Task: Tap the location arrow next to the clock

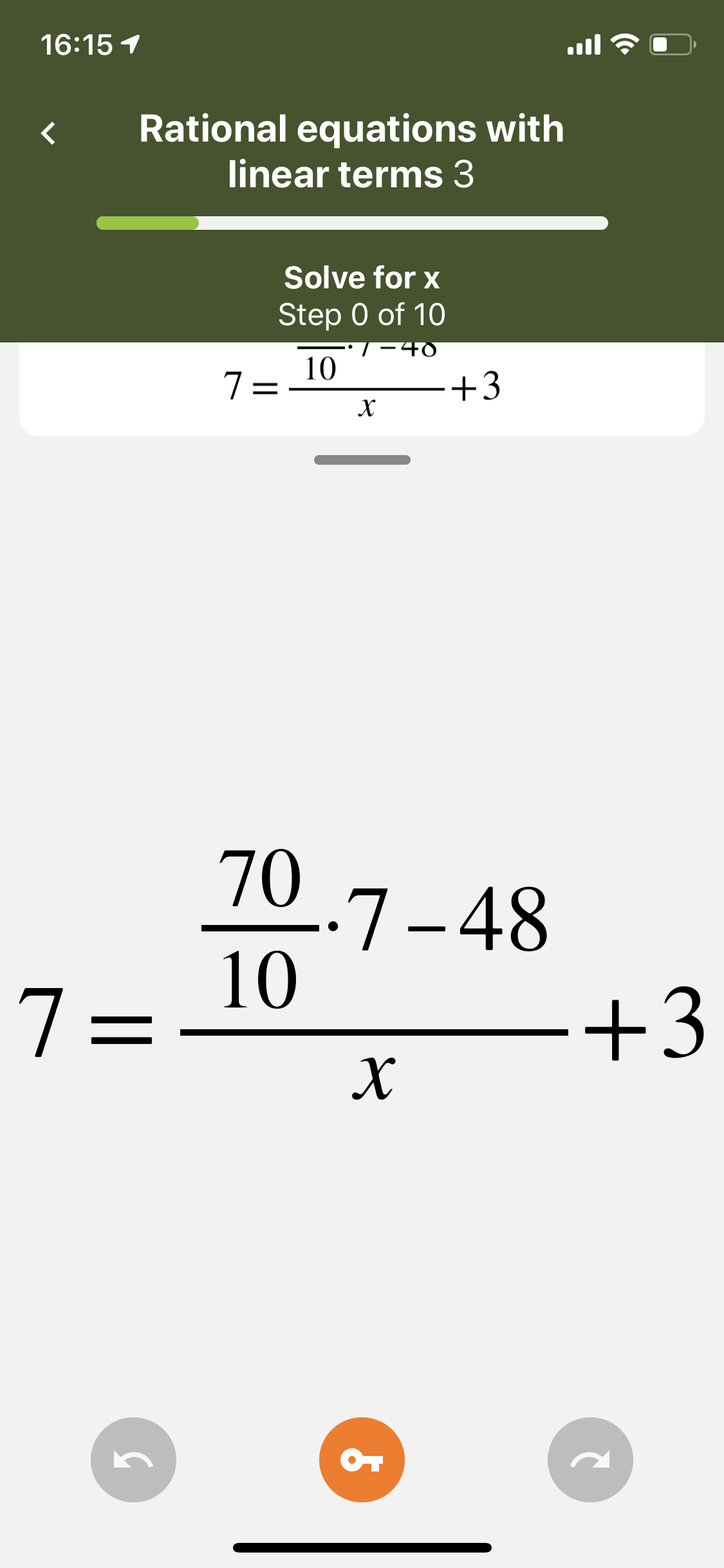Action: (x=129, y=42)
